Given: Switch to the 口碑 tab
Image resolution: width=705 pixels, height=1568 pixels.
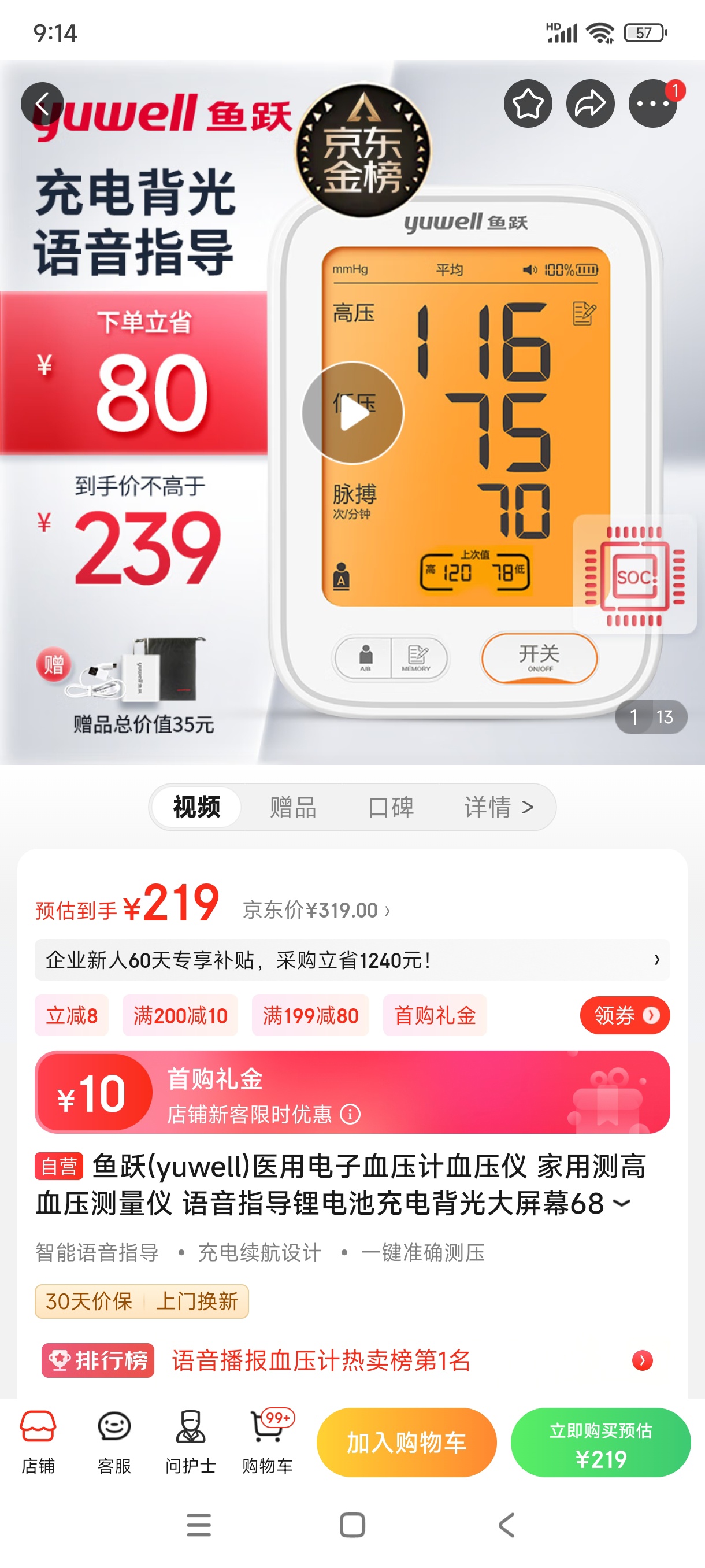Looking at the screenshot, I should pos(391,807).
